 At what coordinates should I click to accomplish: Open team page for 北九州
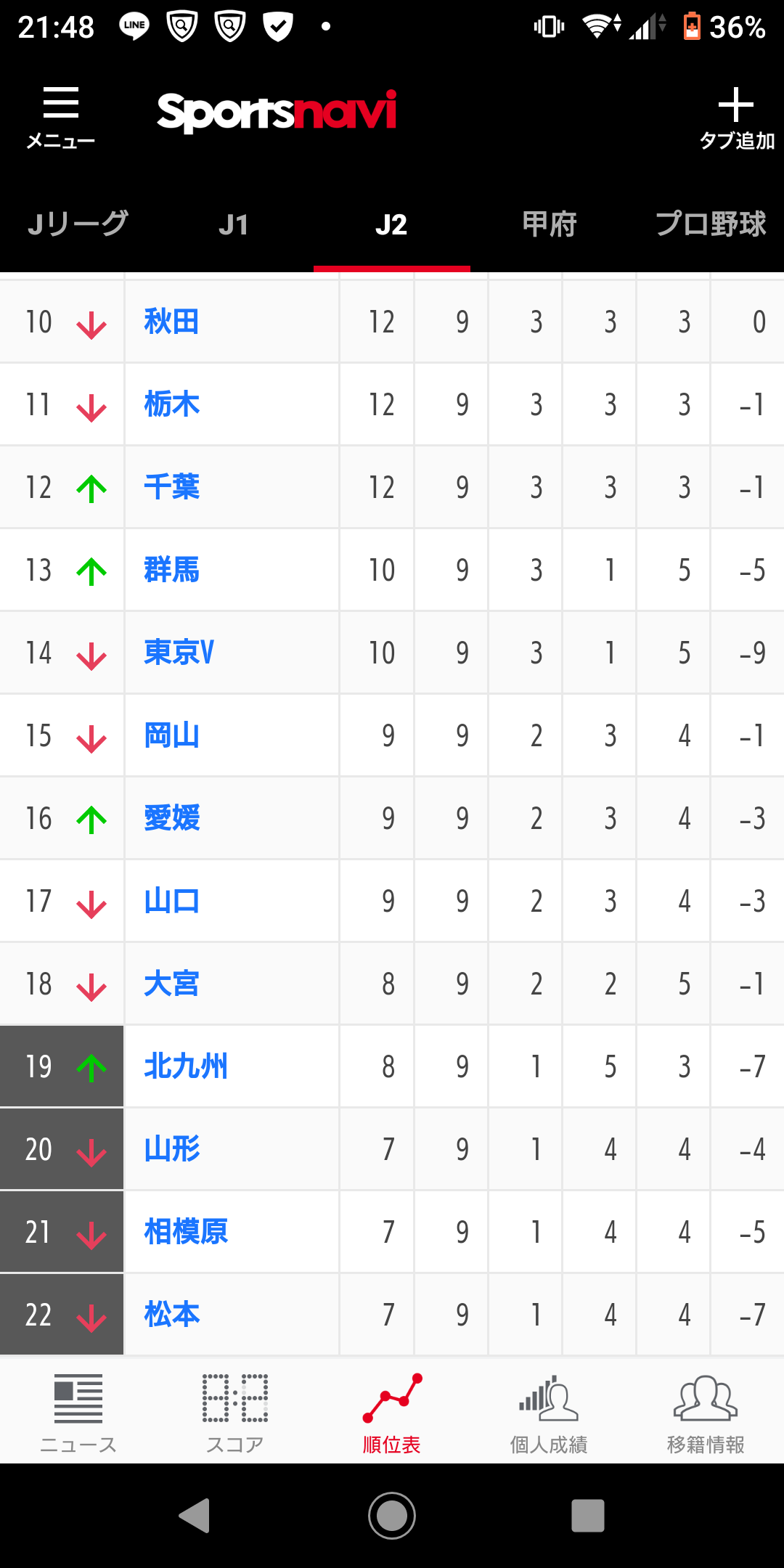(x=186, y=1066)
